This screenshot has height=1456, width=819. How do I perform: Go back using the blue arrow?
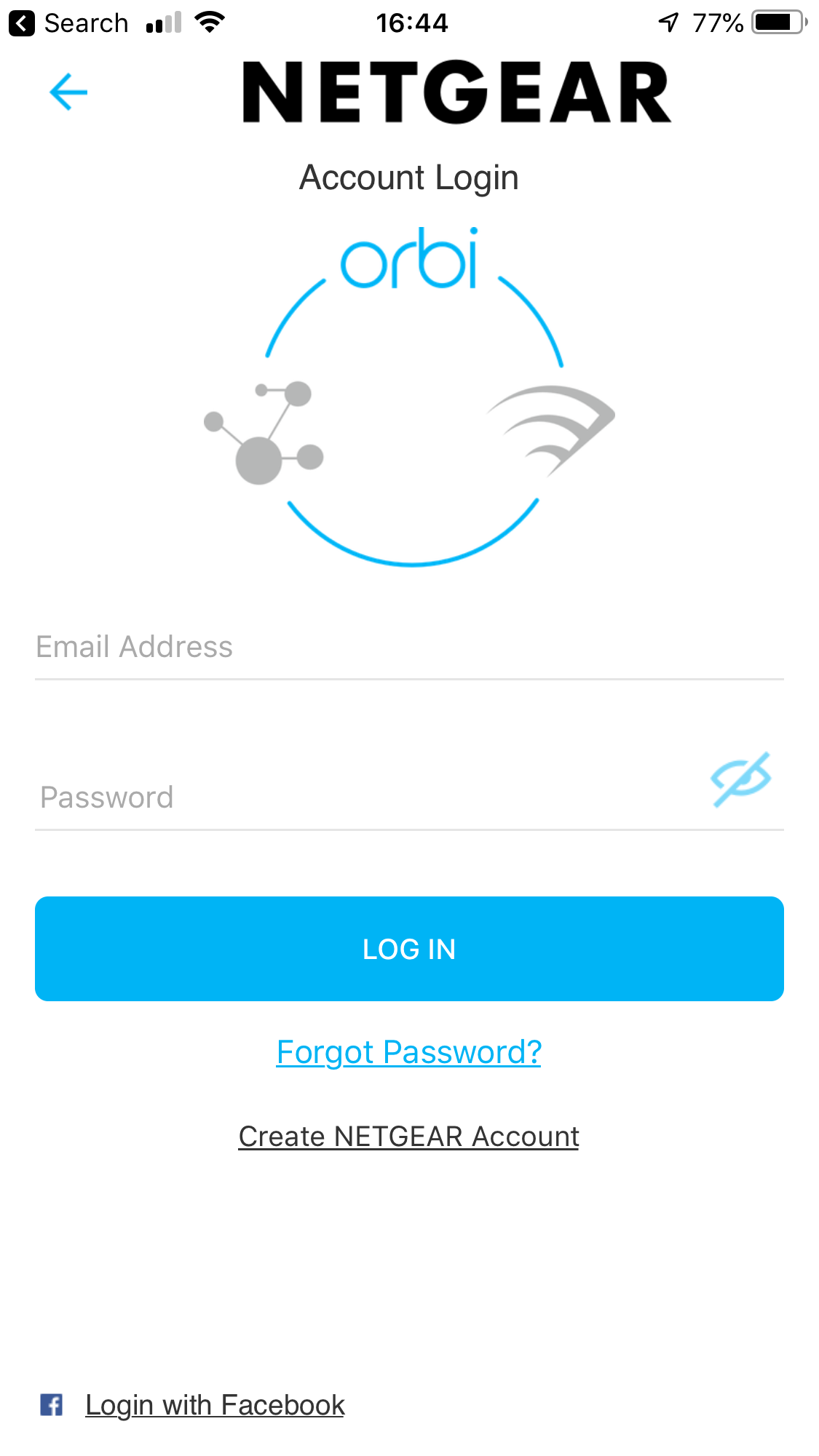click(68, 92)
